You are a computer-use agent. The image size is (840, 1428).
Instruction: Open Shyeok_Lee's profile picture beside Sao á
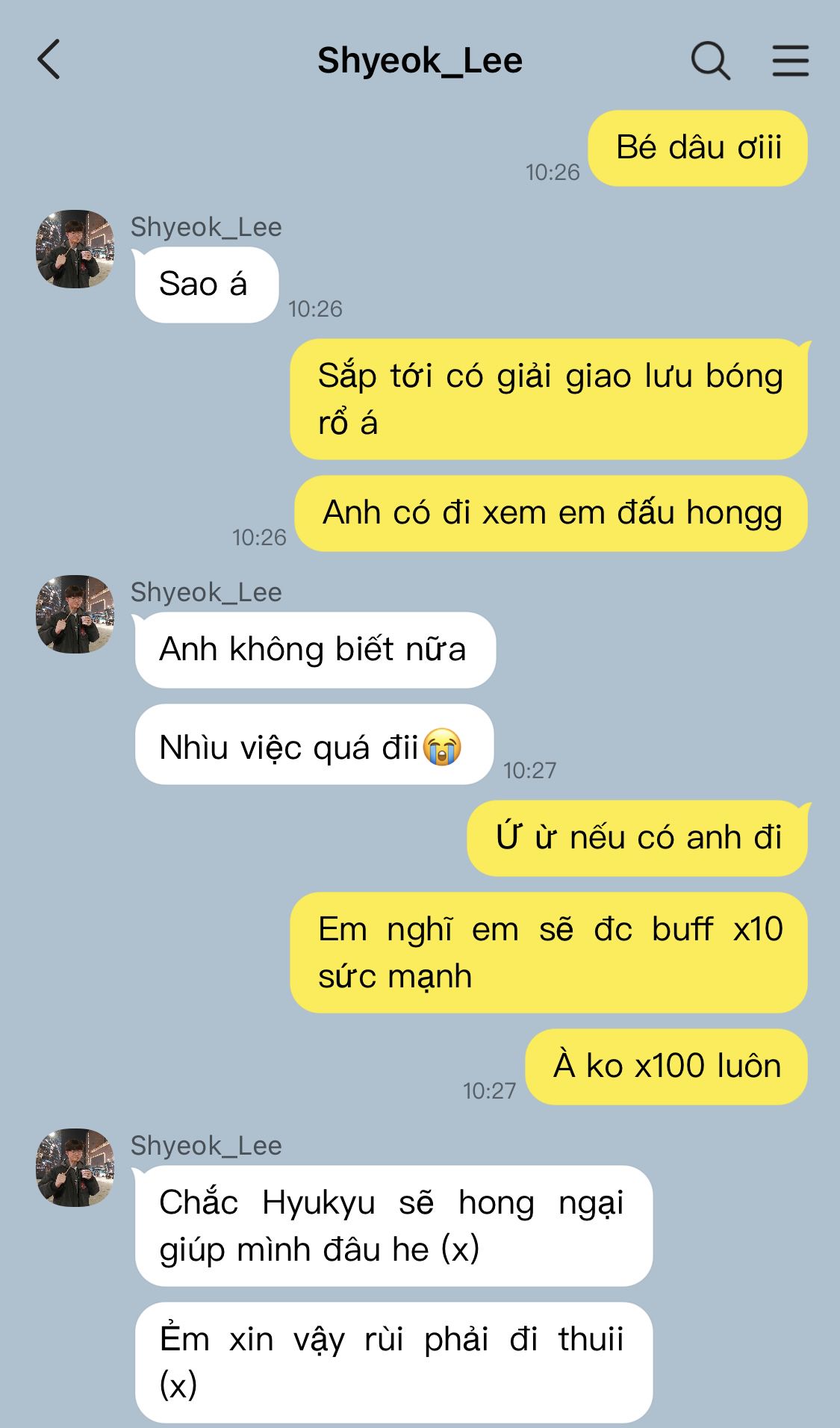click(x=75, y=249)
